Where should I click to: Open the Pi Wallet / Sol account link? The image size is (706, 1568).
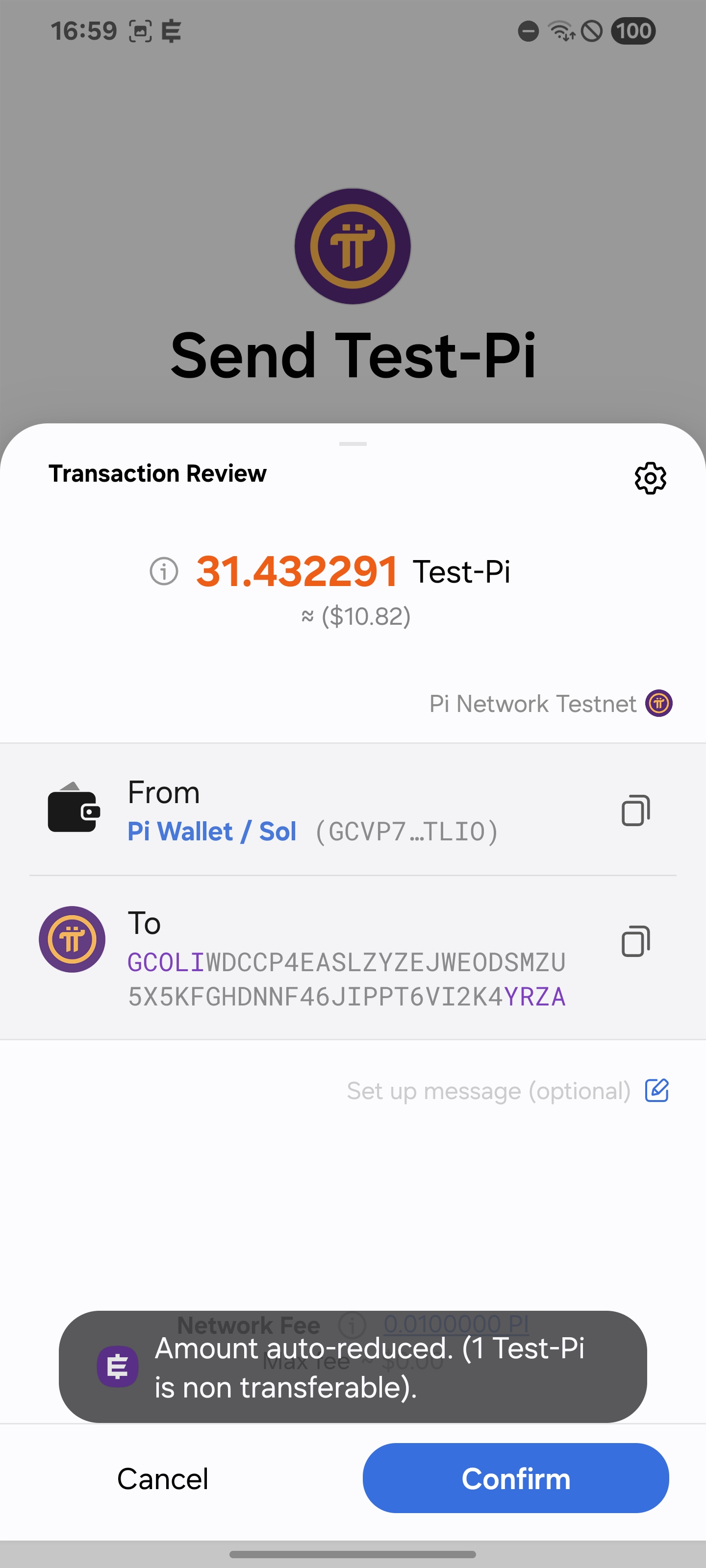(211, 831)
